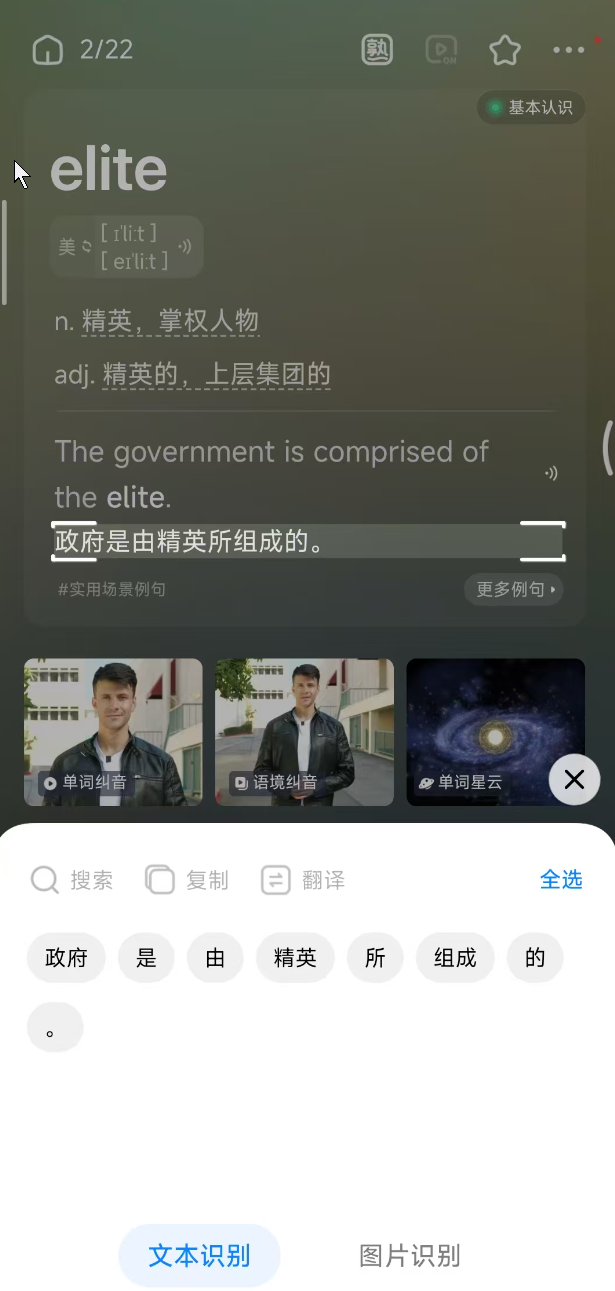Select the word chip 精英
This screenshot has height=1291, width=615.
(295, 958)
